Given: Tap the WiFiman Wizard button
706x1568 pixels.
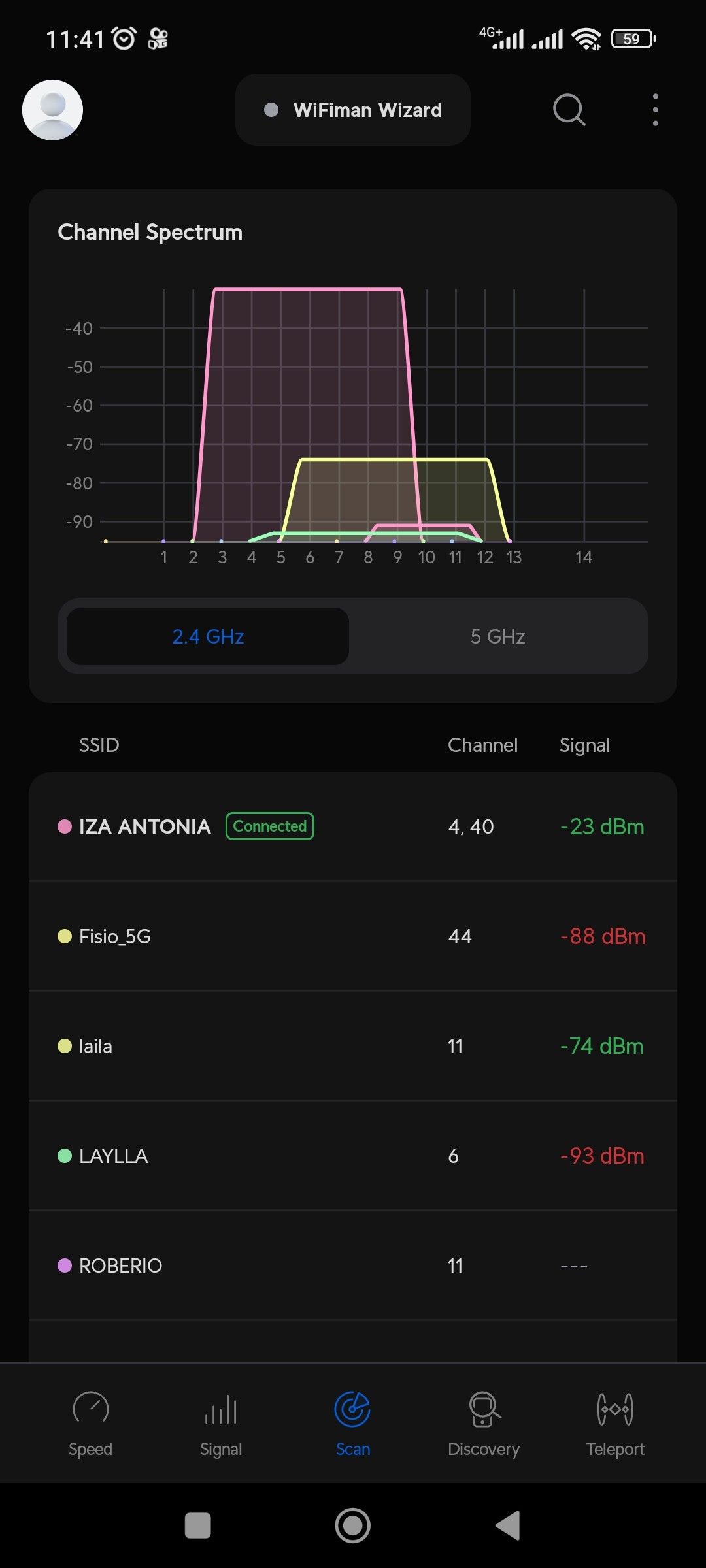Looking at the screenshot, I should [x=353, y=110].
